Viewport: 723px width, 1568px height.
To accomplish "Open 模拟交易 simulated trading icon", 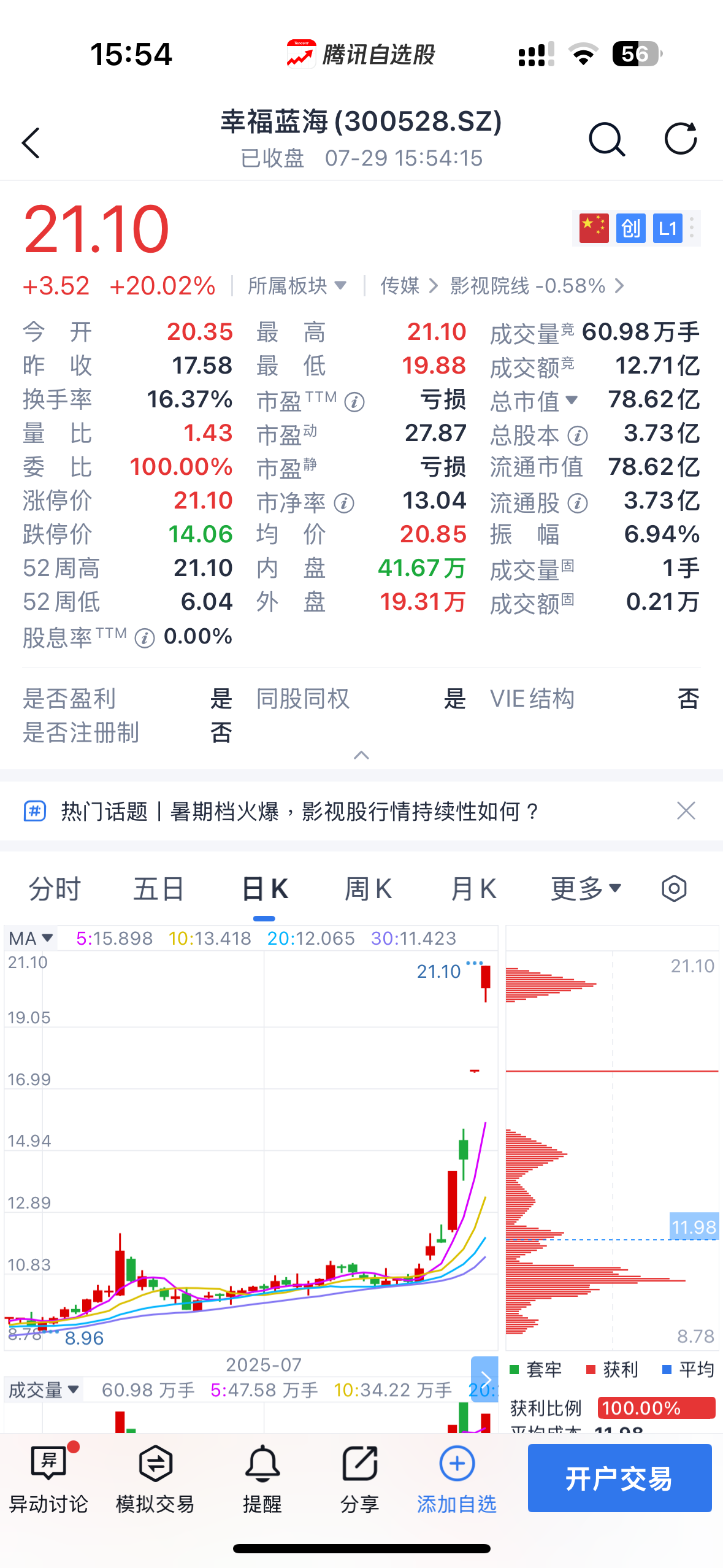I will point(155,1472).
